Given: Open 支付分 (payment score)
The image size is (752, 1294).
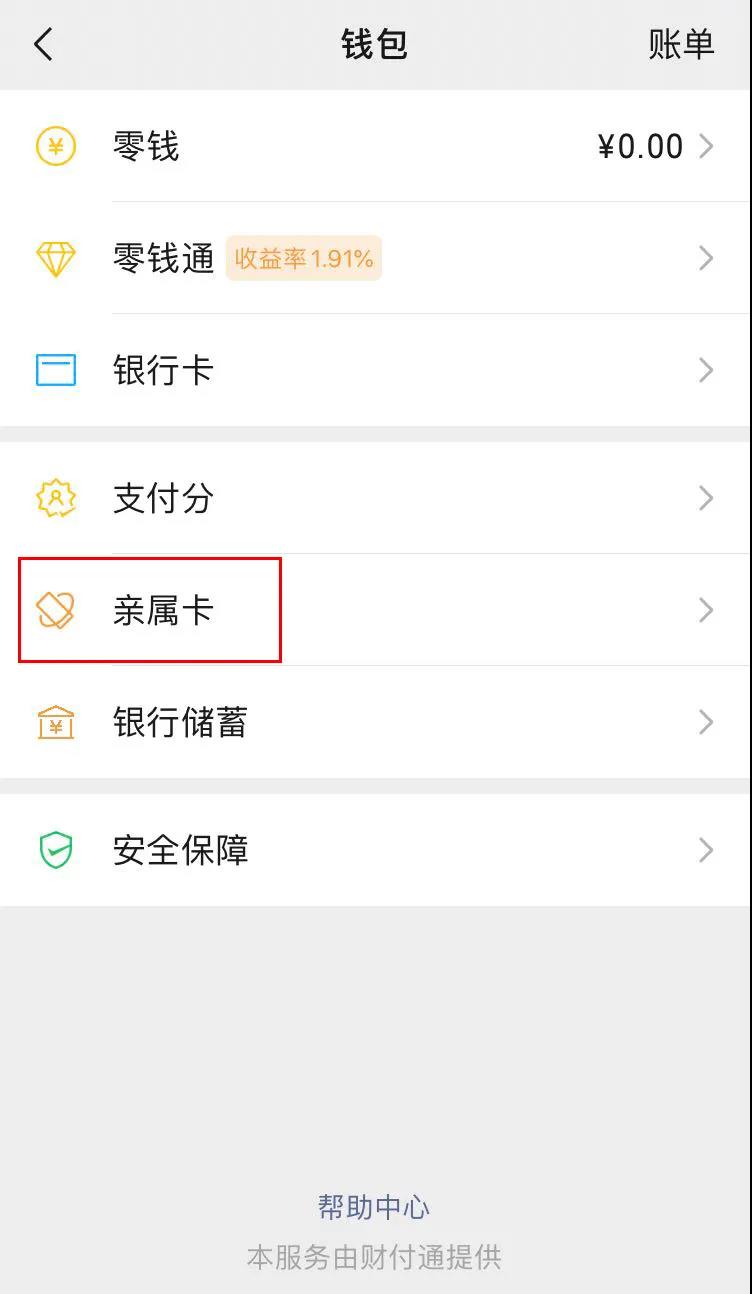Looking at the screenshot, I should coord(375,498).
